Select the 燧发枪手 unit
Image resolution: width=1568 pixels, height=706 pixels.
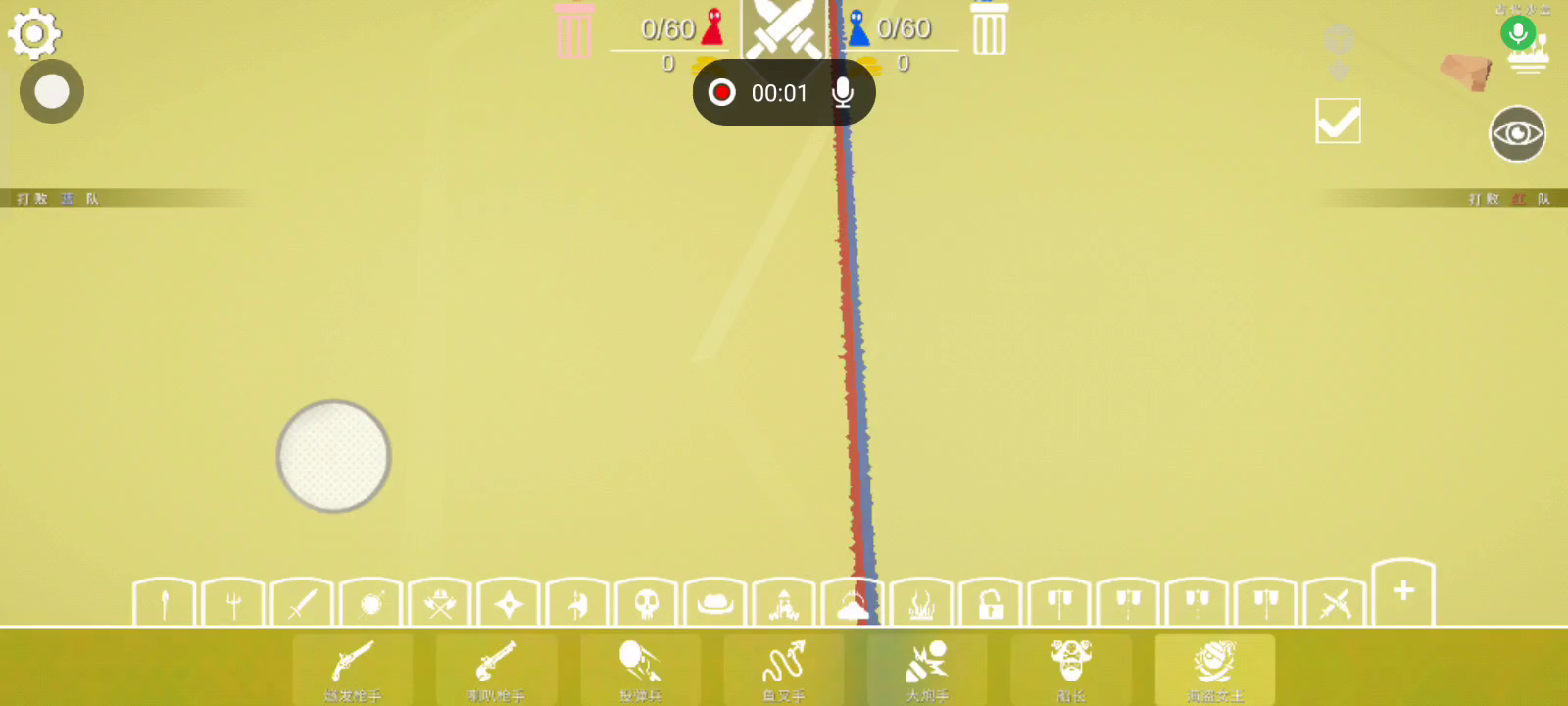(353, 669)
